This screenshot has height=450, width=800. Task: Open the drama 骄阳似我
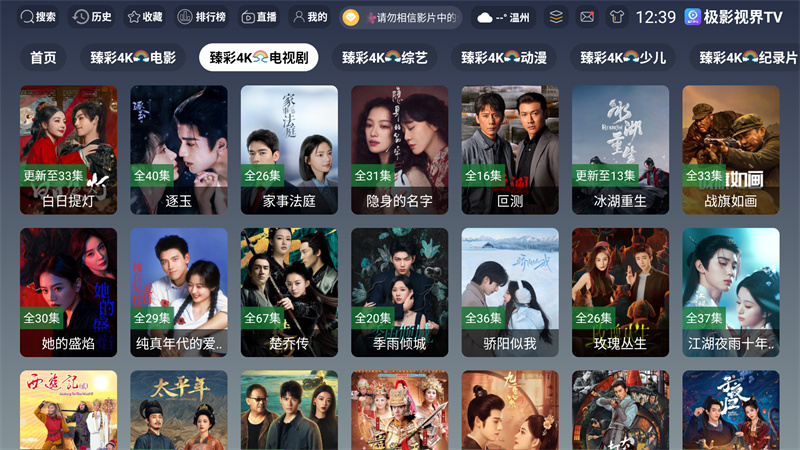[510, 291]
